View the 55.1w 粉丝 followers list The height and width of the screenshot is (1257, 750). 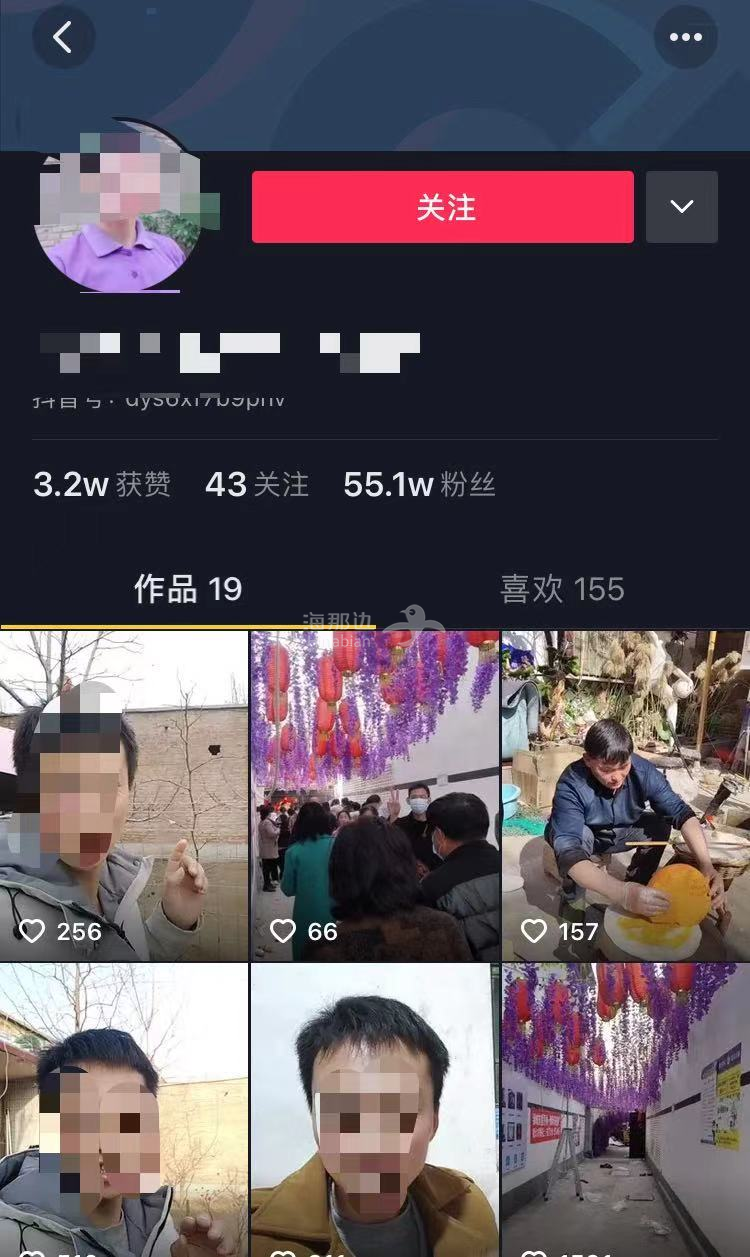pyautogui.click(x=419, y=485)
